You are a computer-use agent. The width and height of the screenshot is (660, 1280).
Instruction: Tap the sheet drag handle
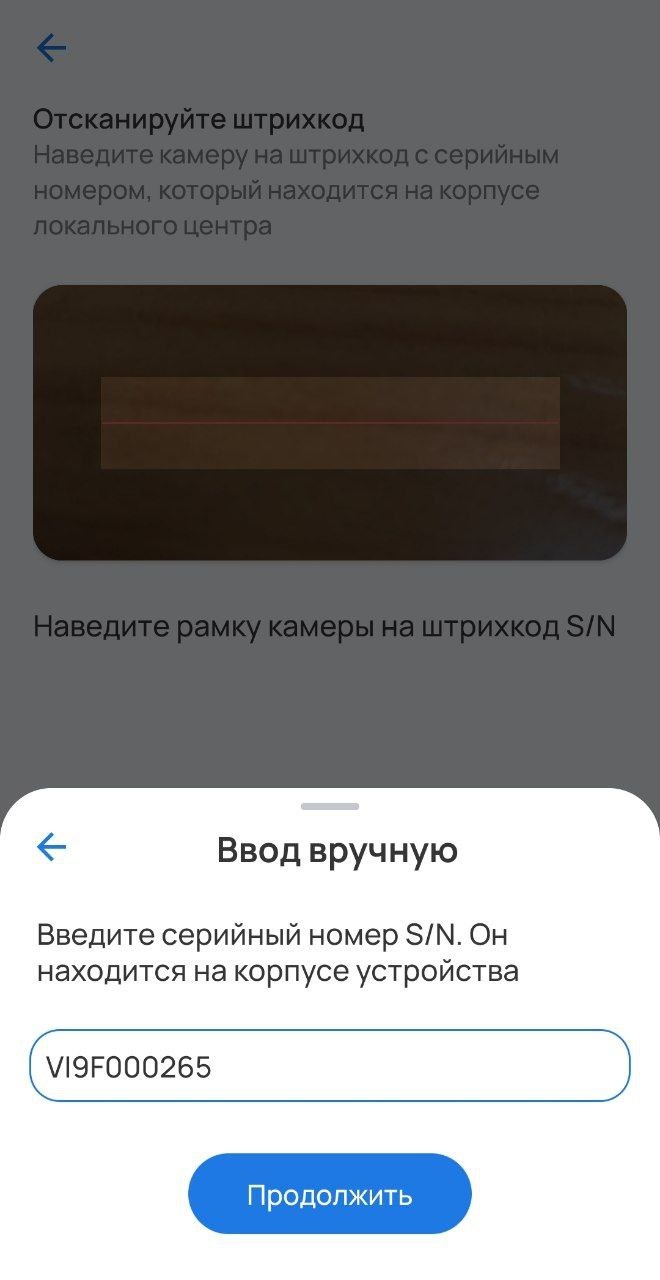330,806
